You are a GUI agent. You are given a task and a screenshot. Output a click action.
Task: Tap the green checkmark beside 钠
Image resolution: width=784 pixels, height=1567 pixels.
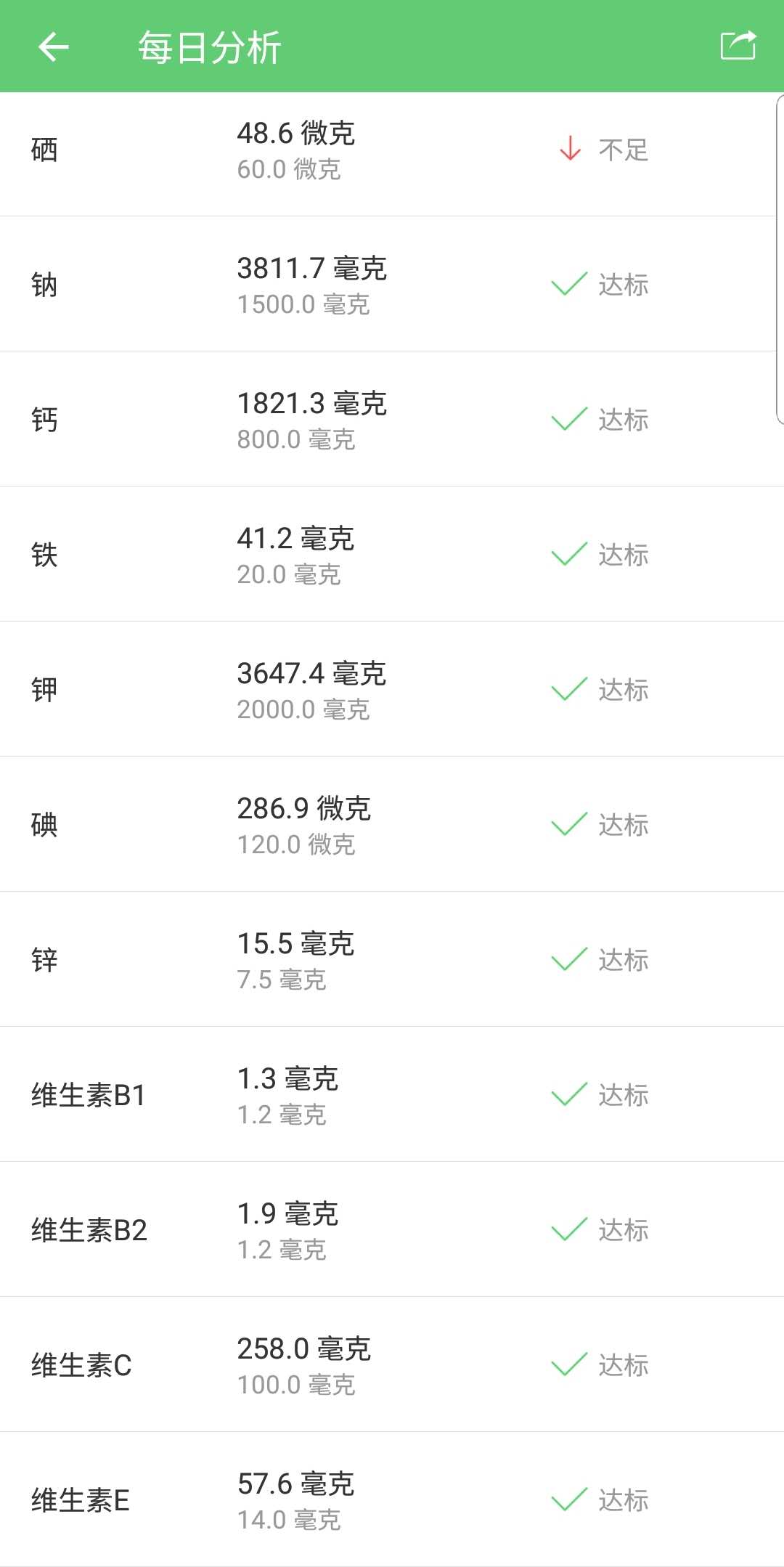click(571, 285)
